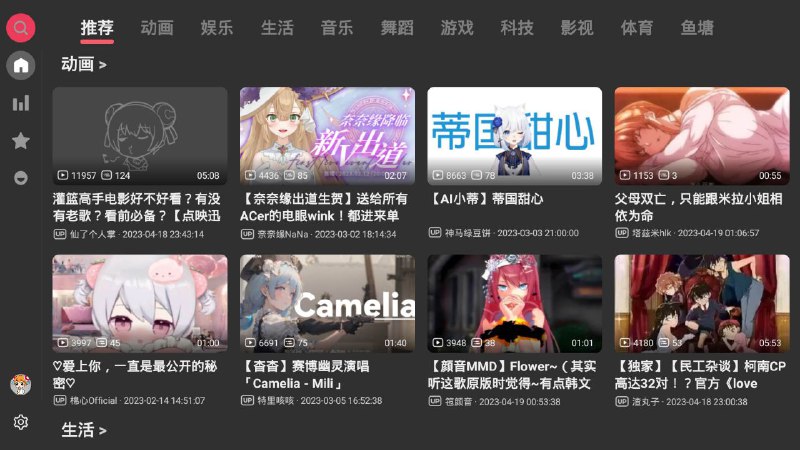Switch to the 动画 tab
Viewport: 800px width, 450px height.
click(x=157, y=28)
